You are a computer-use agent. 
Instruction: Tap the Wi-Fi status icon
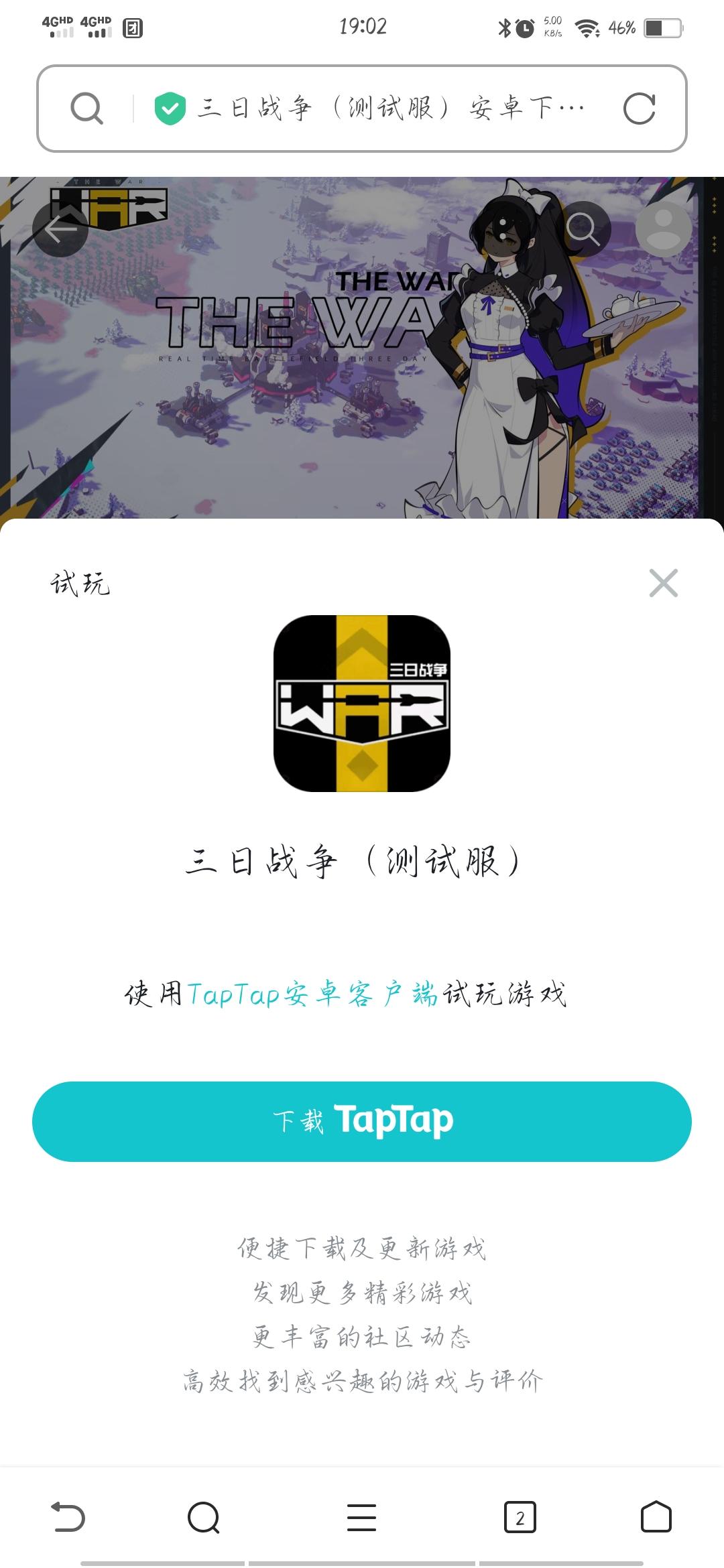tap(587, 27)
